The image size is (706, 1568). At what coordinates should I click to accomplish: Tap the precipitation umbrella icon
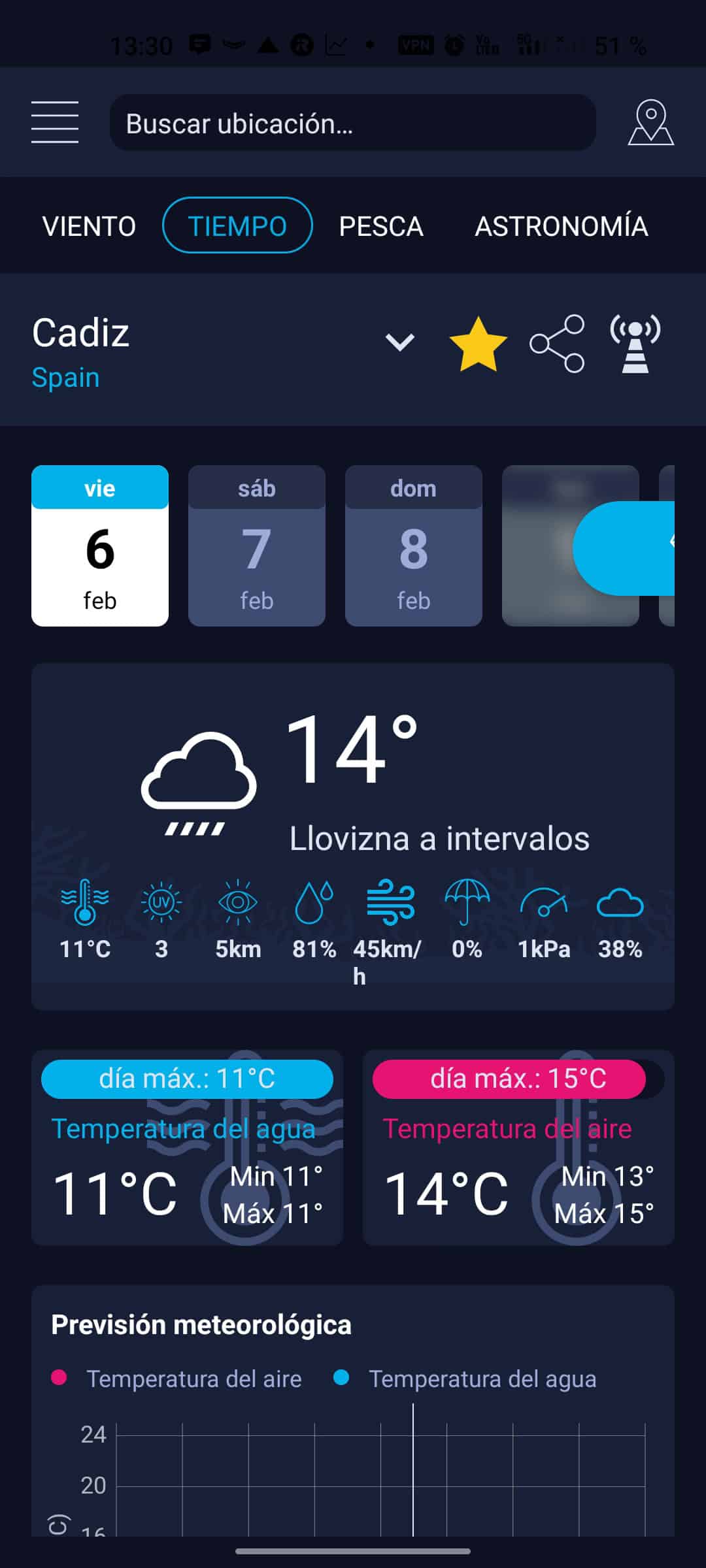click(467, 904)
